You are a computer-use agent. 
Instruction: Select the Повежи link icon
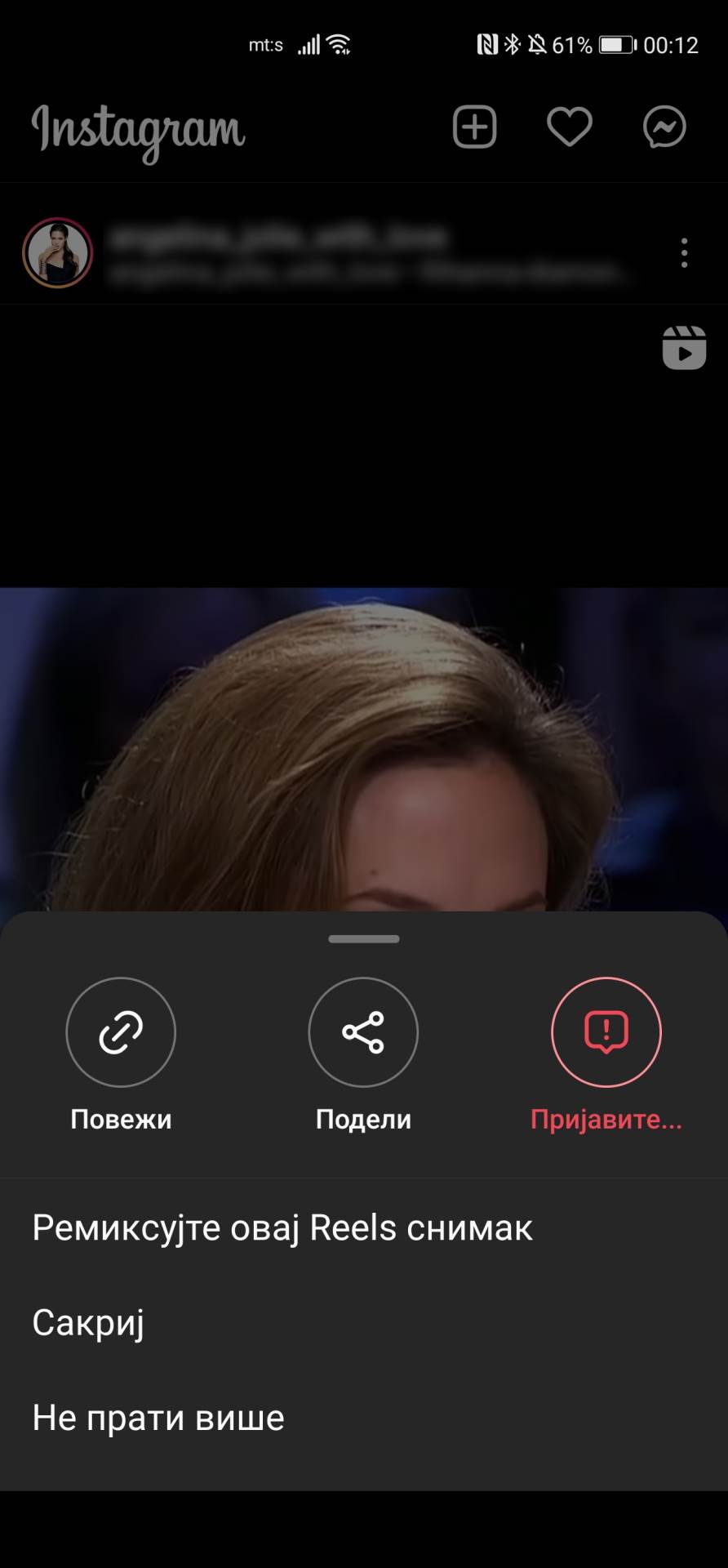coord(121,1032)
